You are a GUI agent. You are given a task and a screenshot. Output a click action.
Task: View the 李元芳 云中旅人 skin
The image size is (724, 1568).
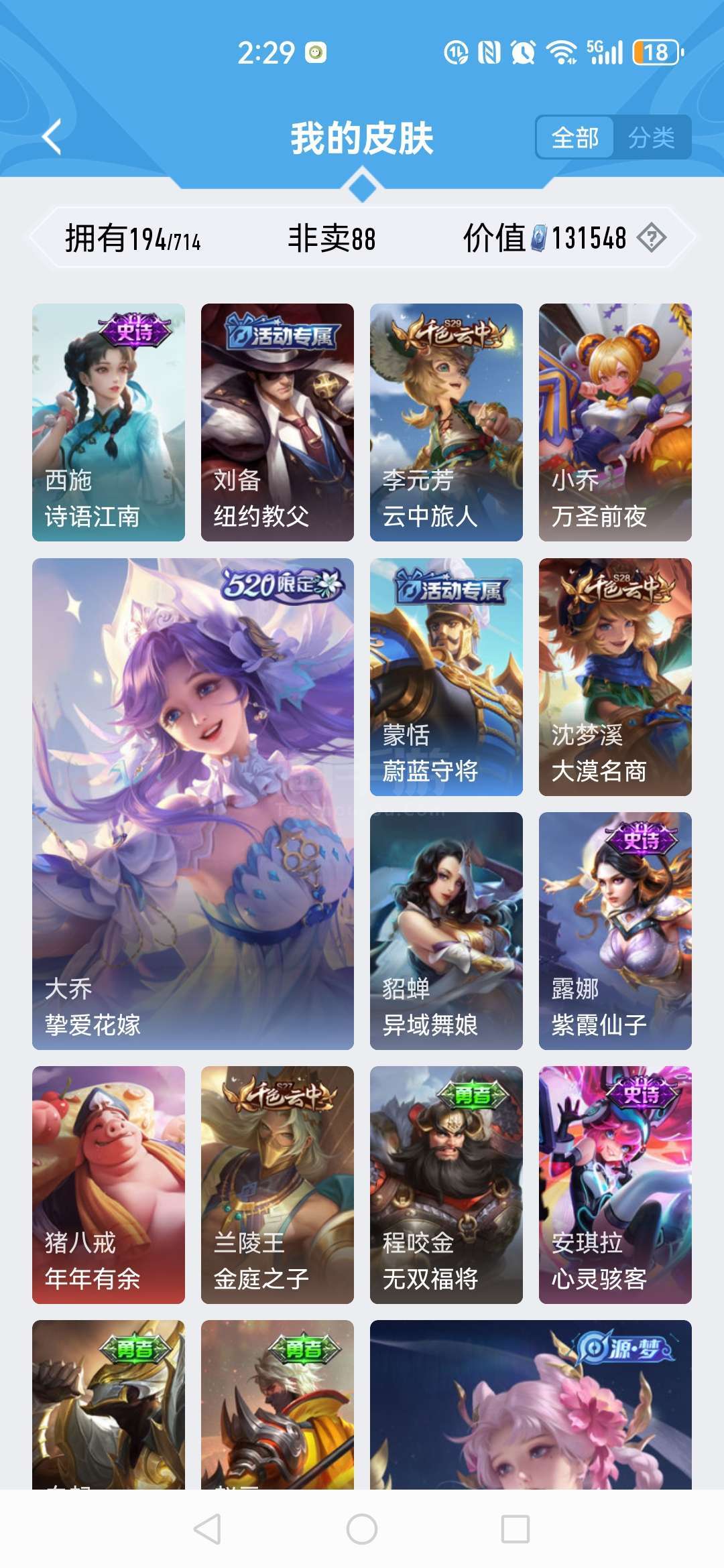[446, 422]
